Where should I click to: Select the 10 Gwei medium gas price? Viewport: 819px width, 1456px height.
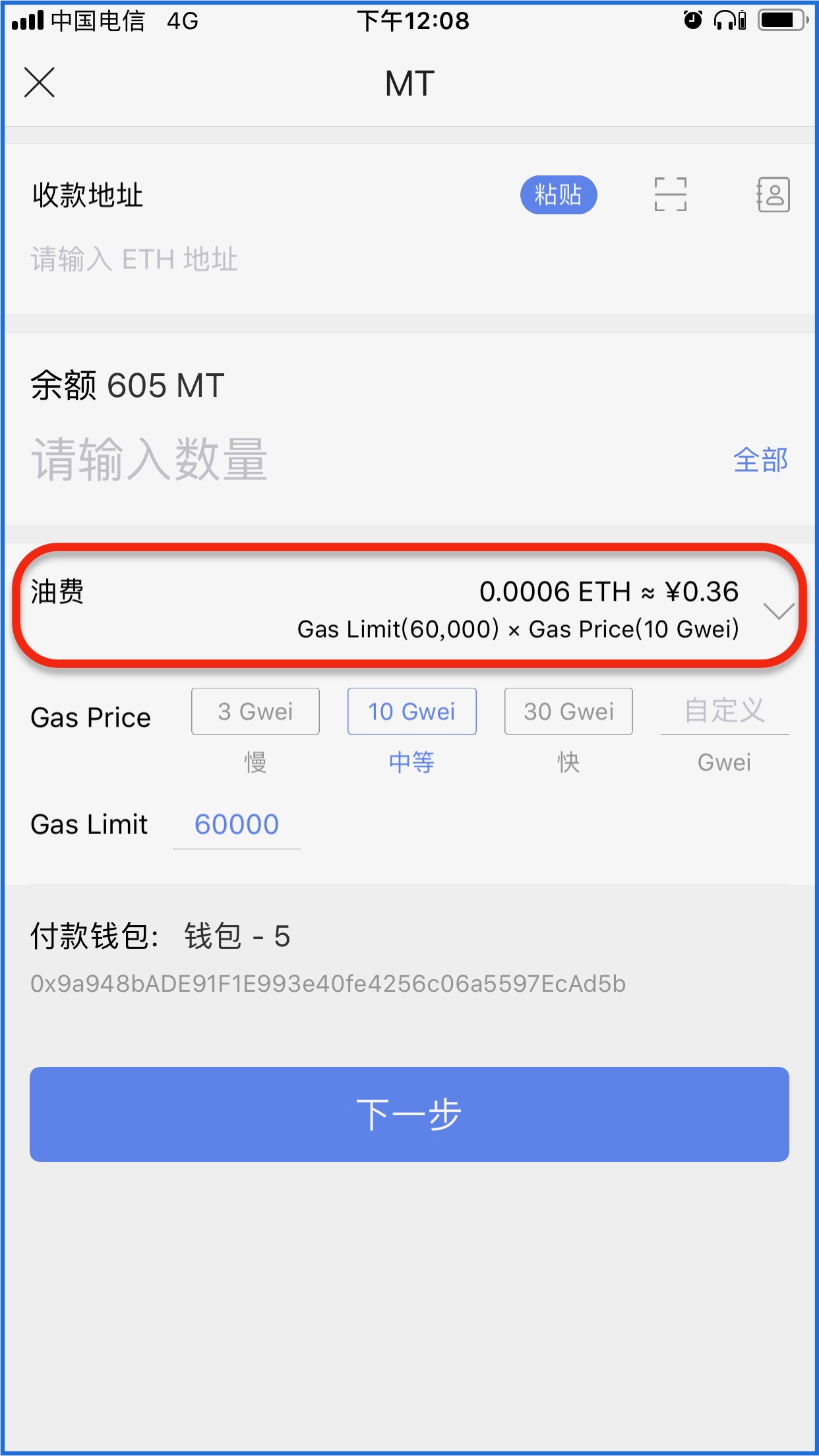coord(411,712)
